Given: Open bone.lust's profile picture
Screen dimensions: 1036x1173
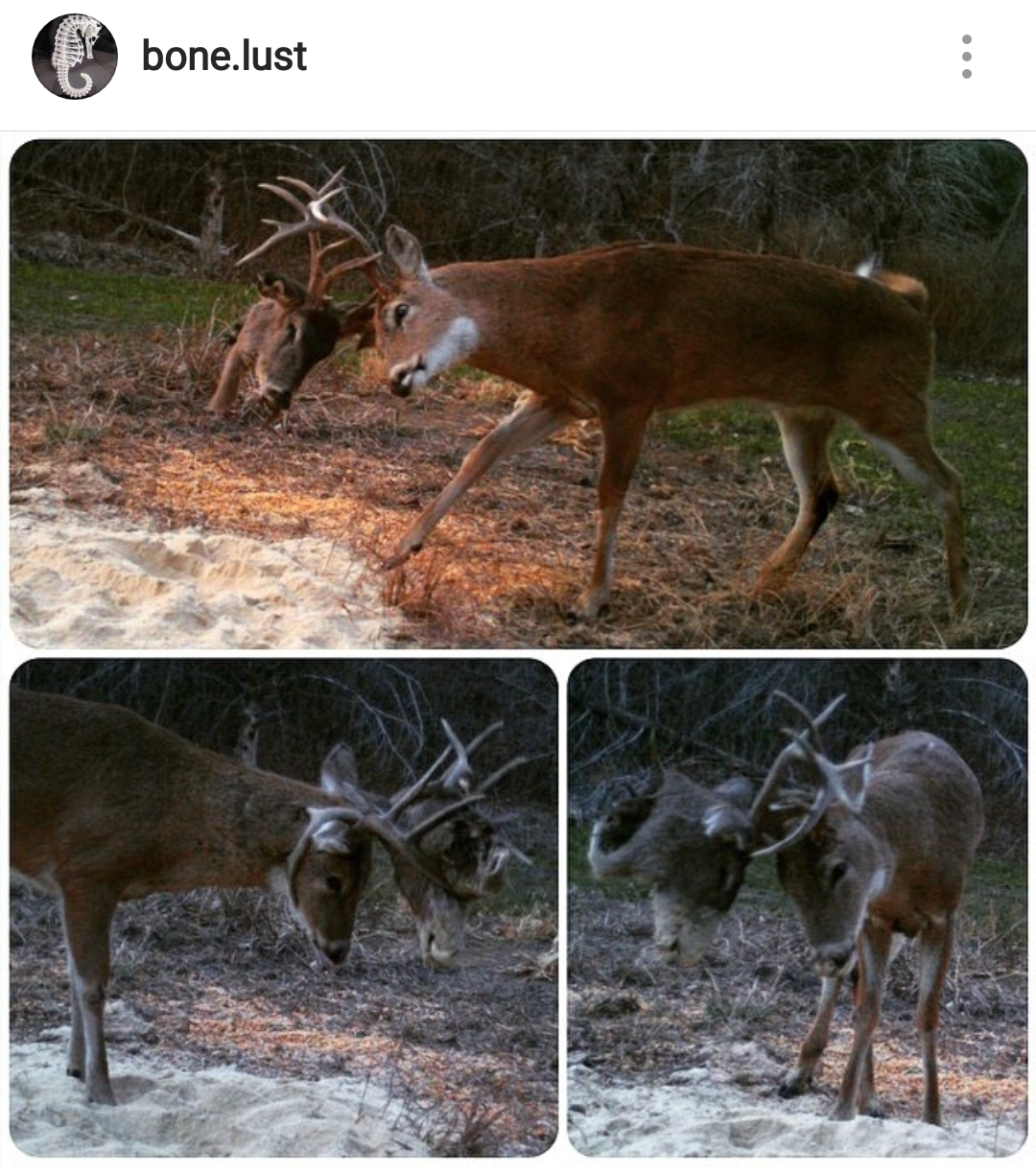Looking at the screenshot, I should pos(74,57).
